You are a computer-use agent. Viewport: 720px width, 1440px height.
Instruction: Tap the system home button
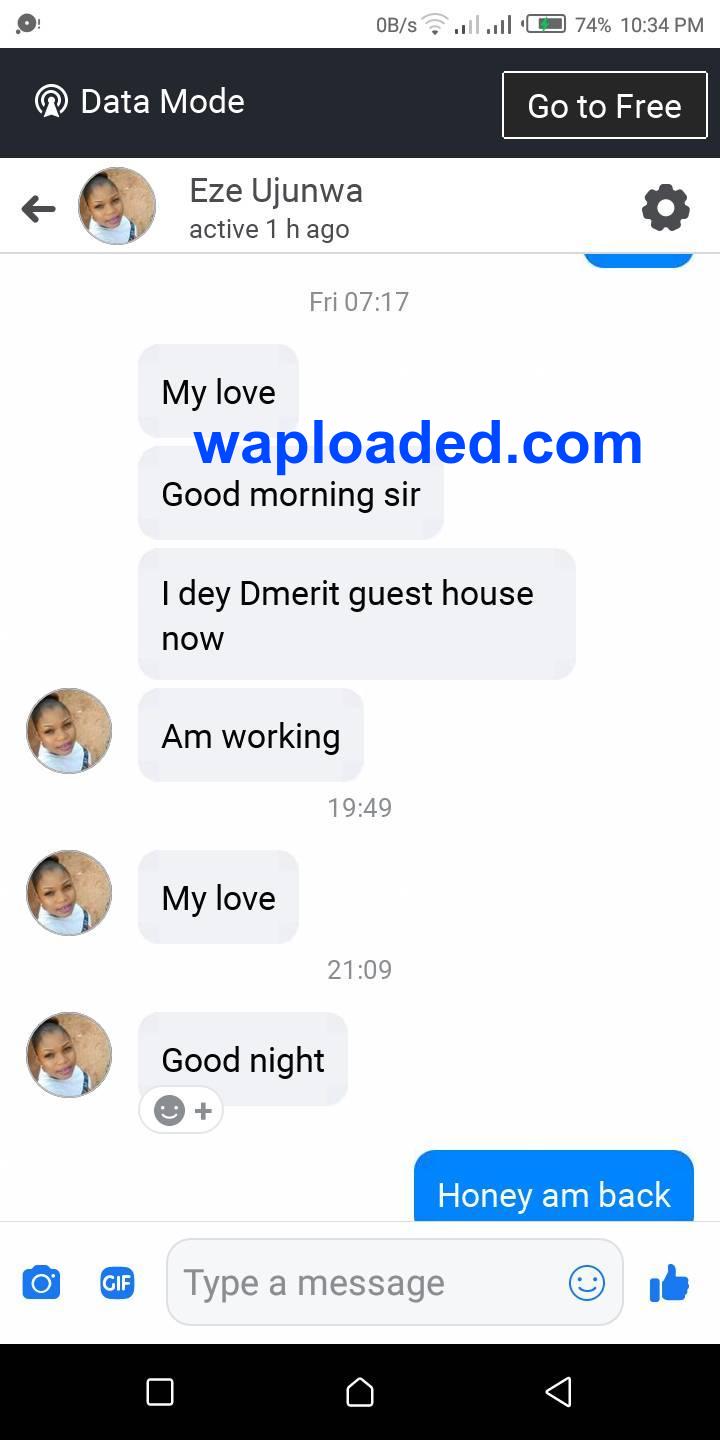coord(360,1392)
